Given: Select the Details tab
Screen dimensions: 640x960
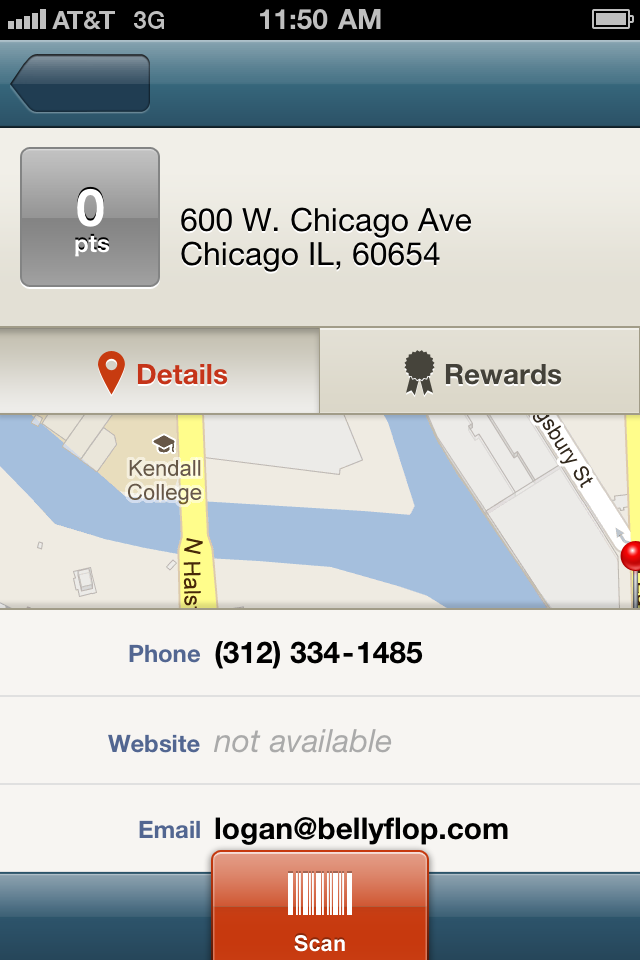Looking at the screenshot, I should point(160,372).
